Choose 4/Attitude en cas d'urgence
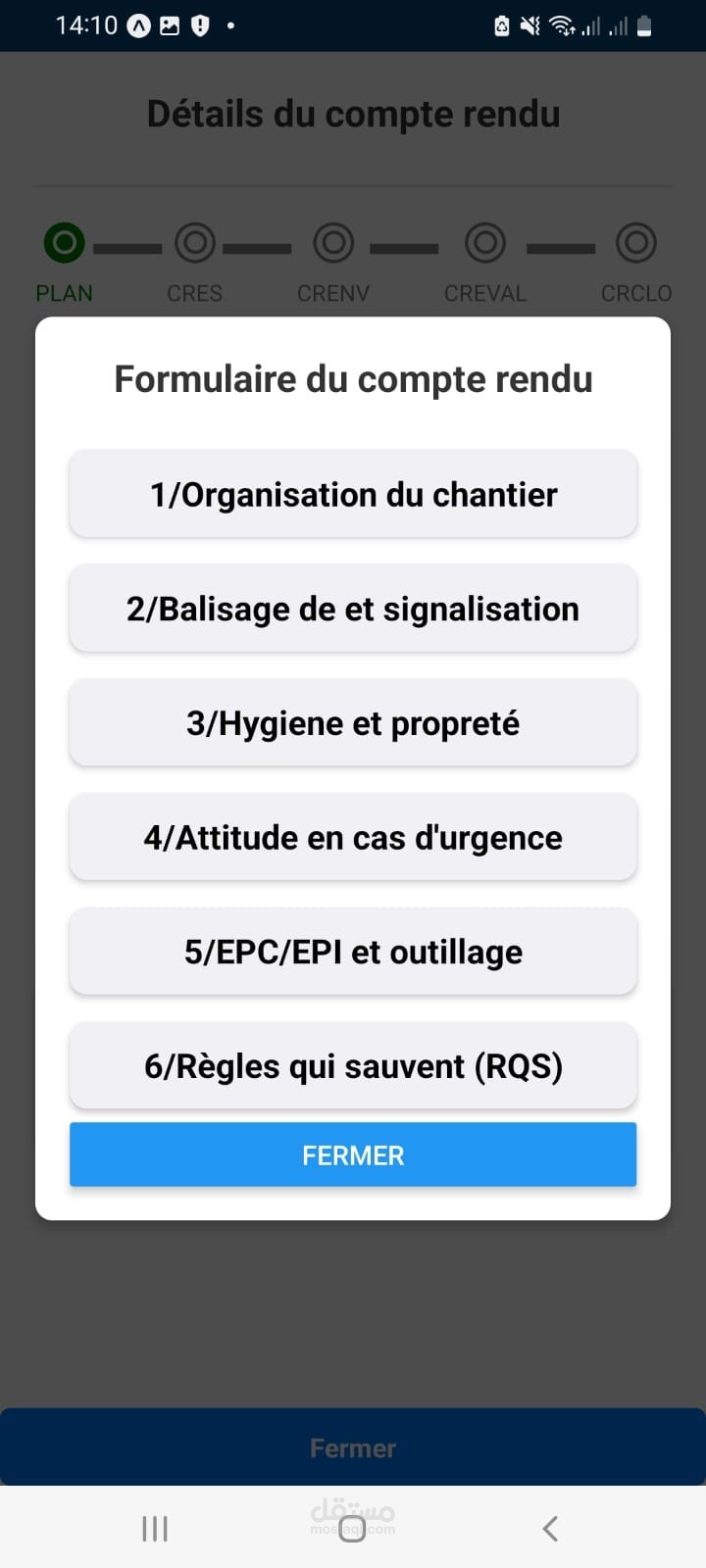 point(353,838)
